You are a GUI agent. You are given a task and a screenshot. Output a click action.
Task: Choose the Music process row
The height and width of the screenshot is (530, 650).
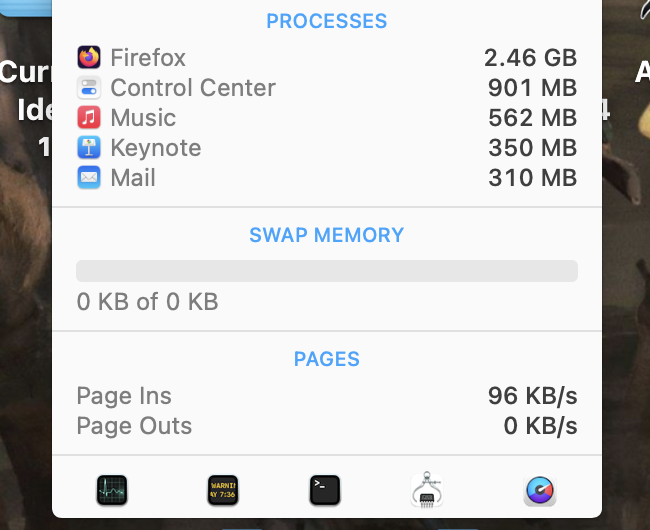[x=326, y=118]
